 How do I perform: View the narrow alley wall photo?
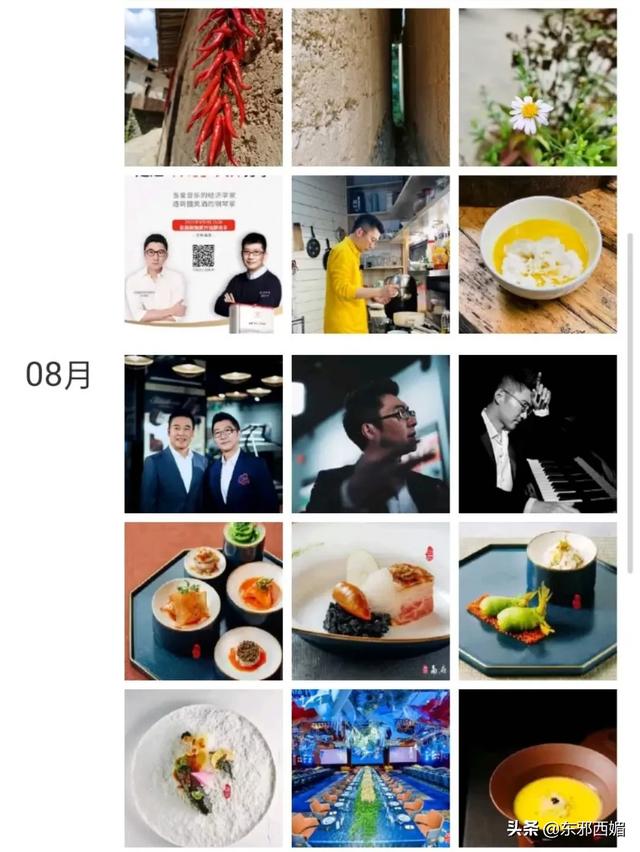pos(370,87)
